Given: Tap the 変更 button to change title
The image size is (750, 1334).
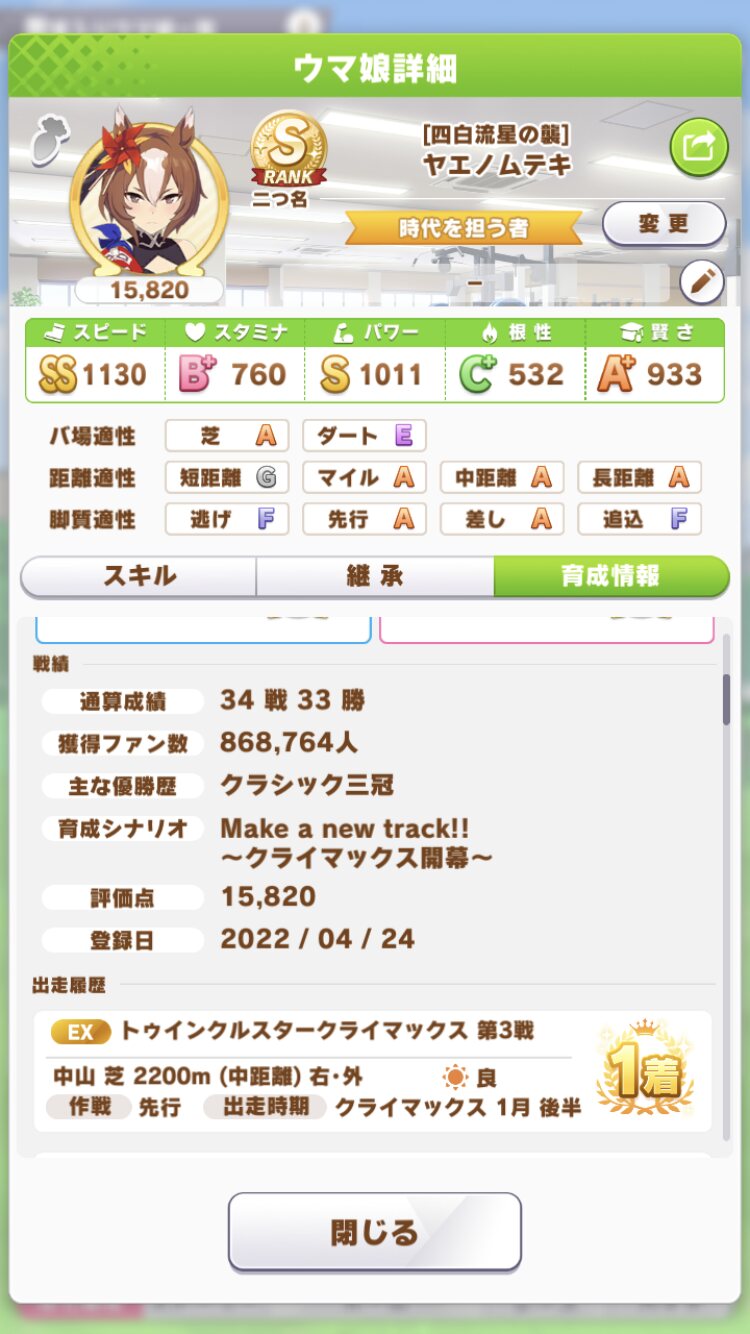Looking at the screenshot, I should tap(663, 224).
